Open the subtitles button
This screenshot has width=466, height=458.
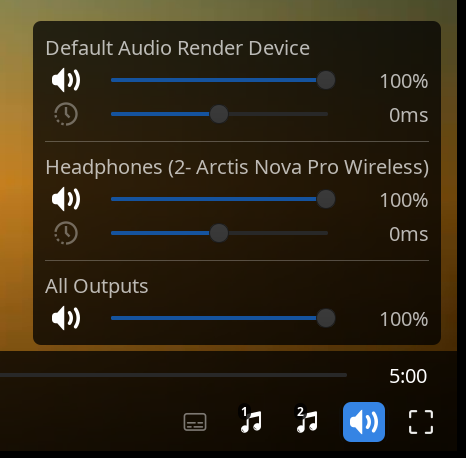click(195, 422)
